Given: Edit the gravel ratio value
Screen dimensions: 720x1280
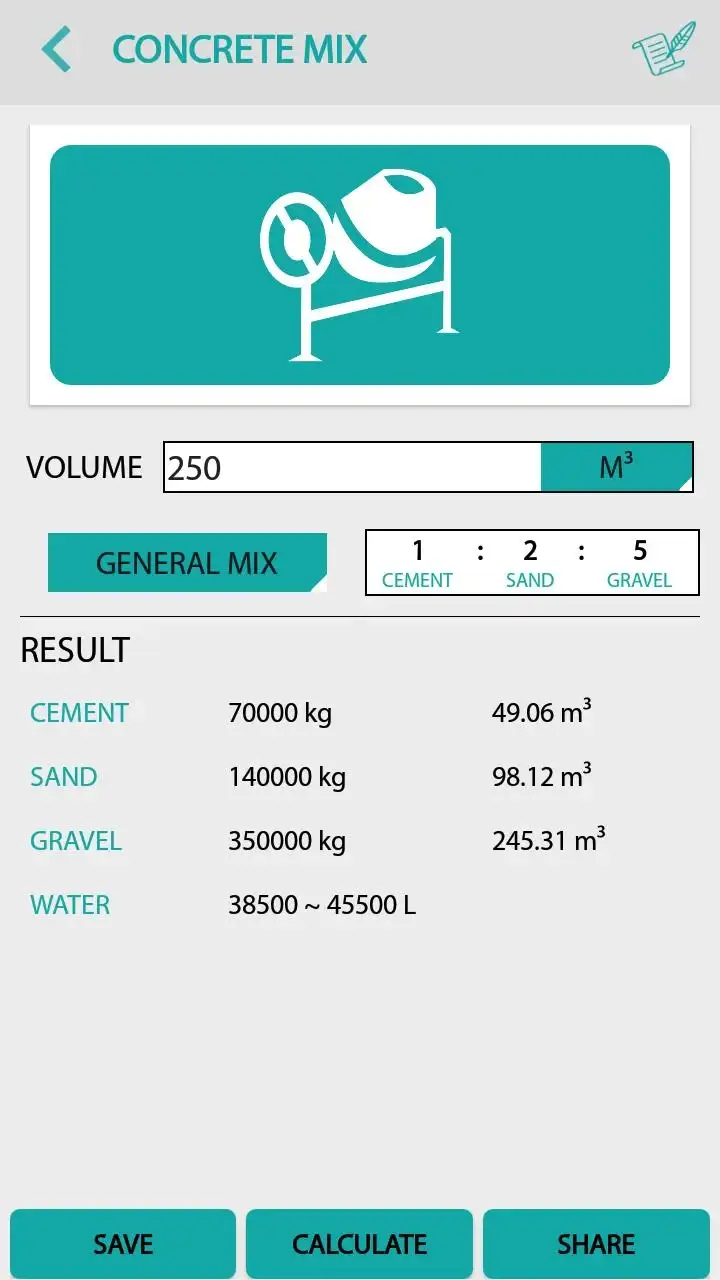Looking at the screenshot, I should click(640, 550).
